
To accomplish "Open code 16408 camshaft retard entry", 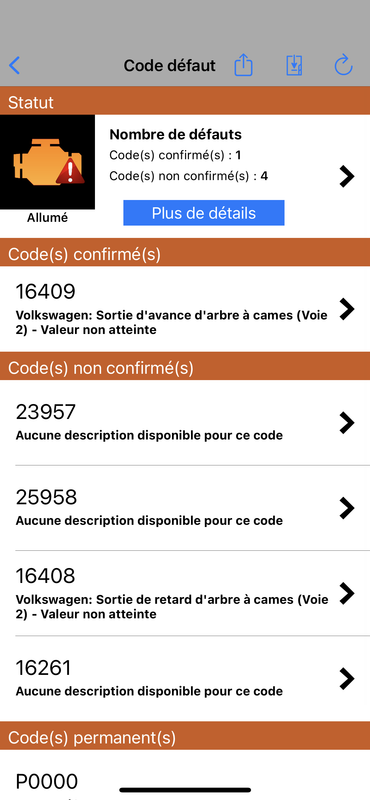I will click(185, 593).
